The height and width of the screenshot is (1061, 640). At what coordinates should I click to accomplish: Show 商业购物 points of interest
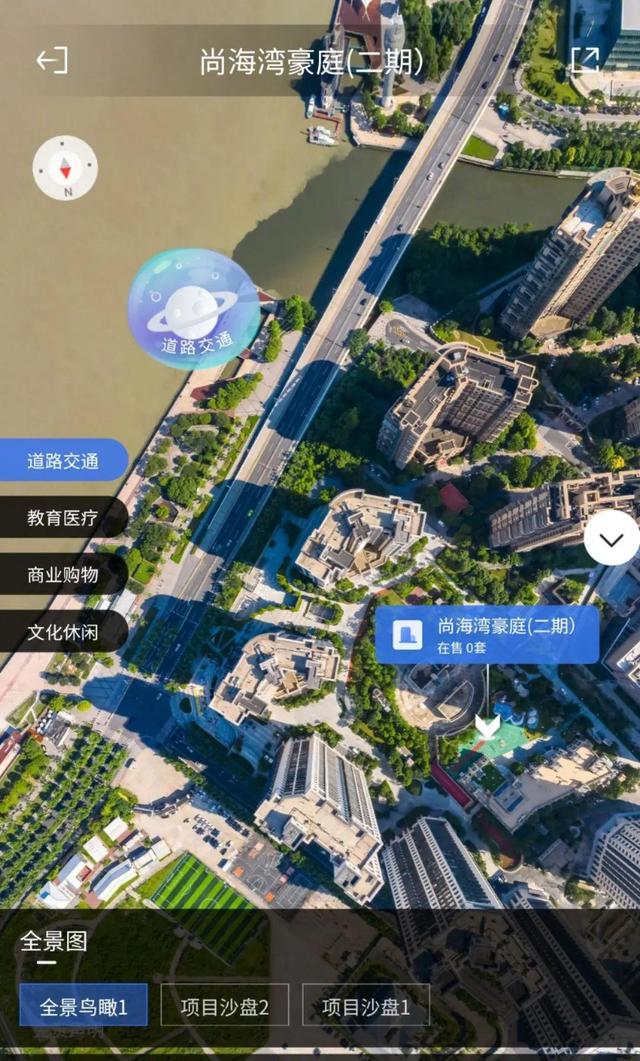tap(63, 575)
